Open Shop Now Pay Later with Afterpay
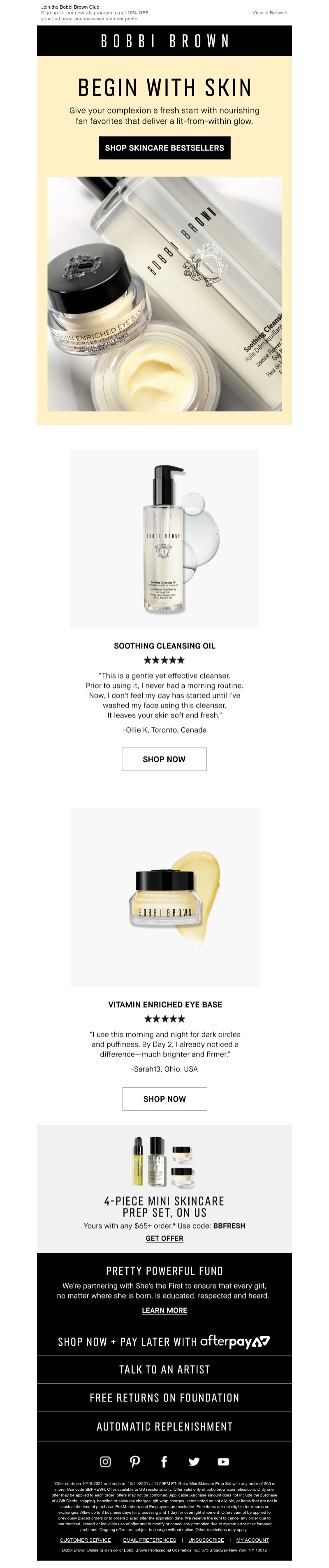Image resolution: width=329 pixels, height=1568 pixels. point(164,1342)
